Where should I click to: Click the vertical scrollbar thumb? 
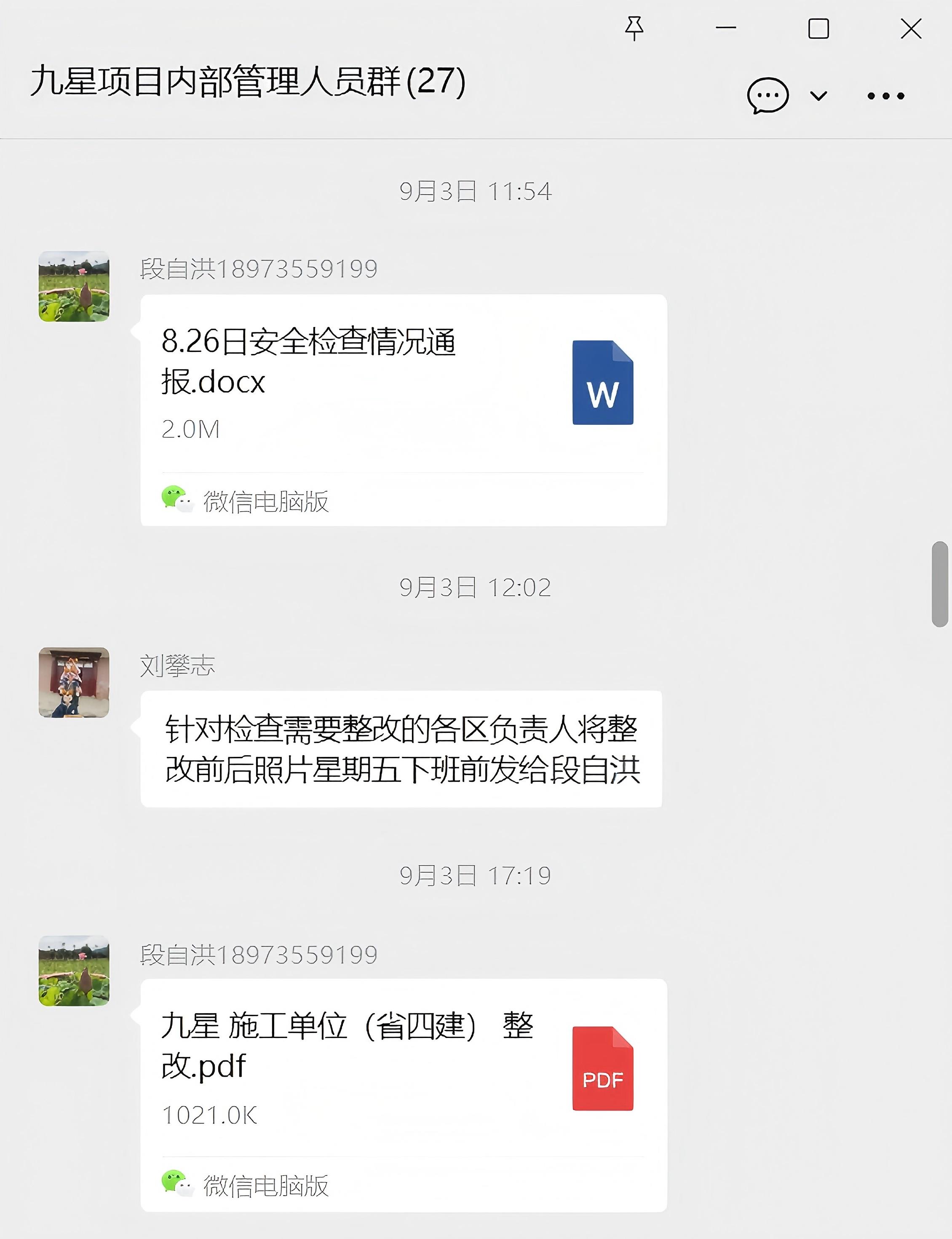point(940,585)
